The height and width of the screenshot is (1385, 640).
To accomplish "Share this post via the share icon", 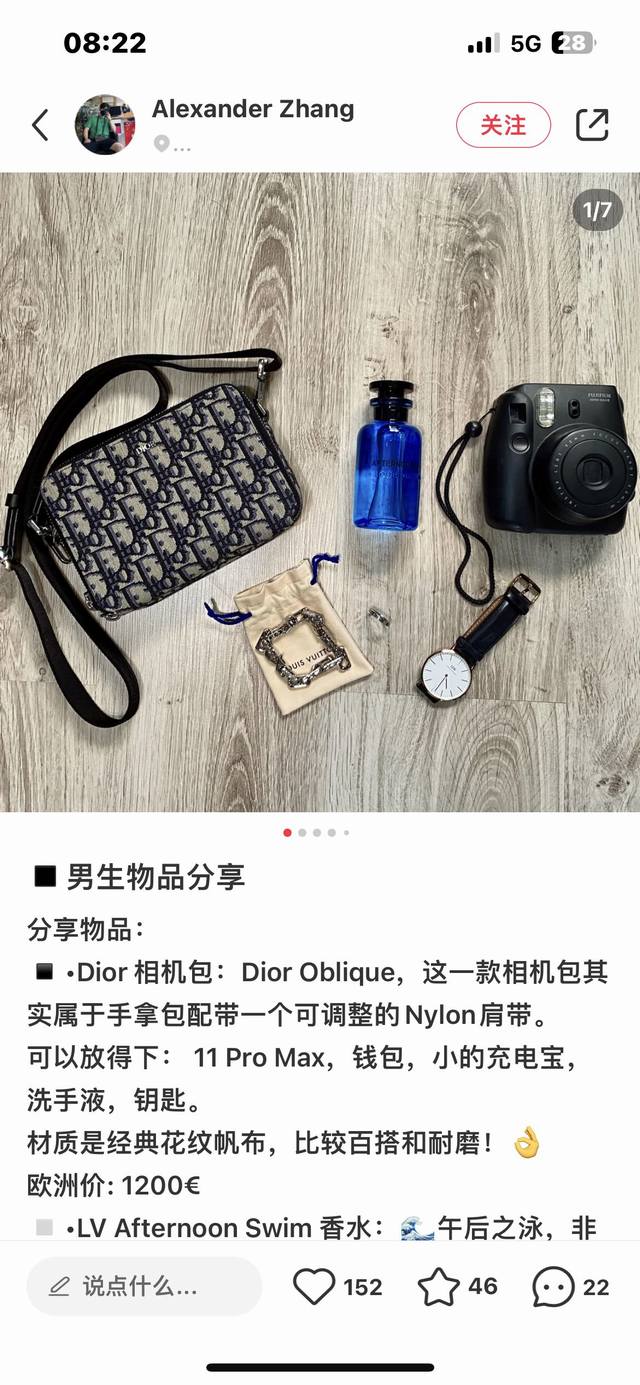I will tap(592, 125).
